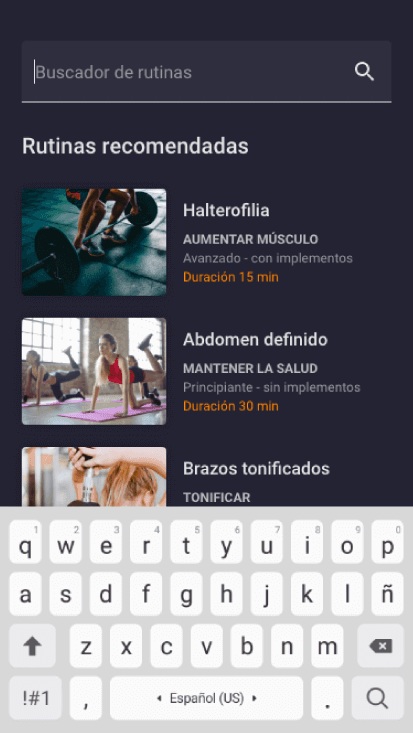The width and height of the screenshot is (413, 733).
Task: Switch keyboard to symbols with !#1
Action: 36,698
